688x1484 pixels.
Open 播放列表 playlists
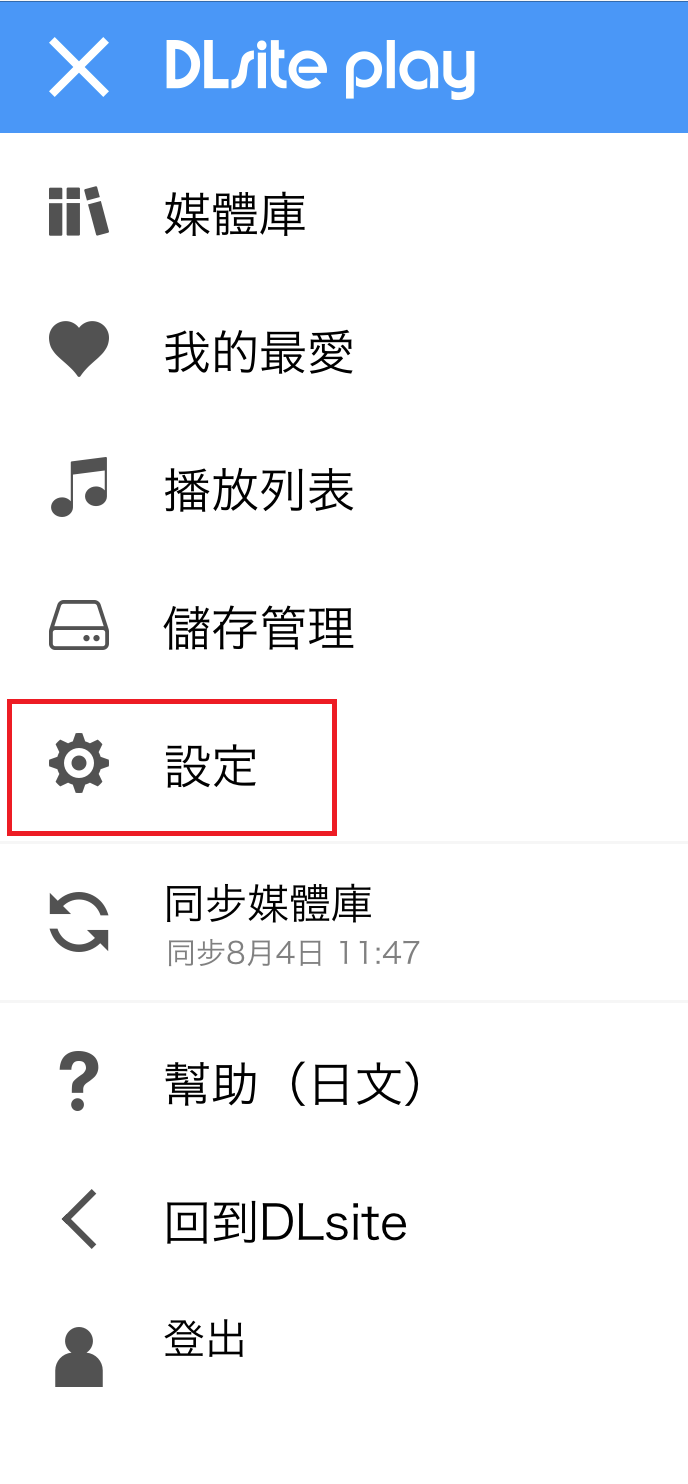point(258,490)
